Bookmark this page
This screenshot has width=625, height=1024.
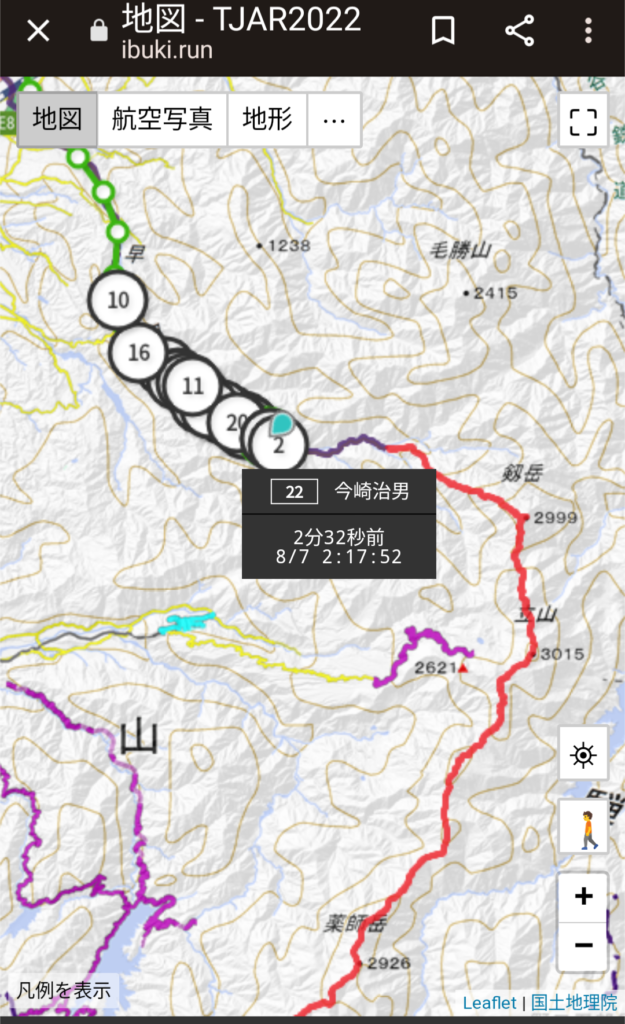coord(443,31)
